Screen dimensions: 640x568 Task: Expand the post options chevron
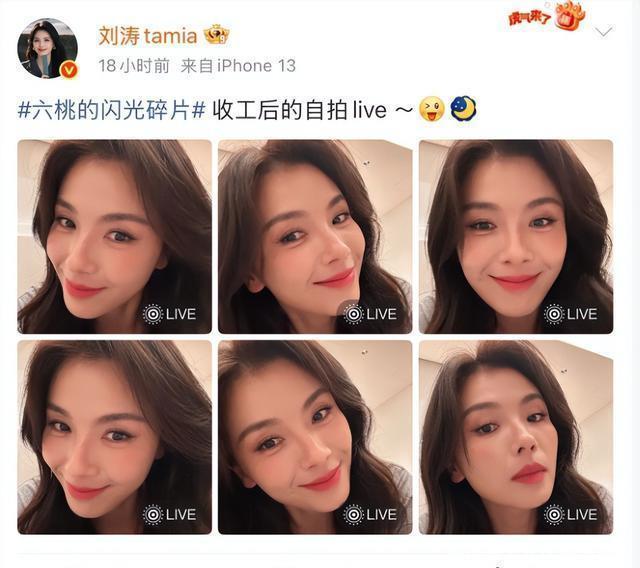point(603,32)
